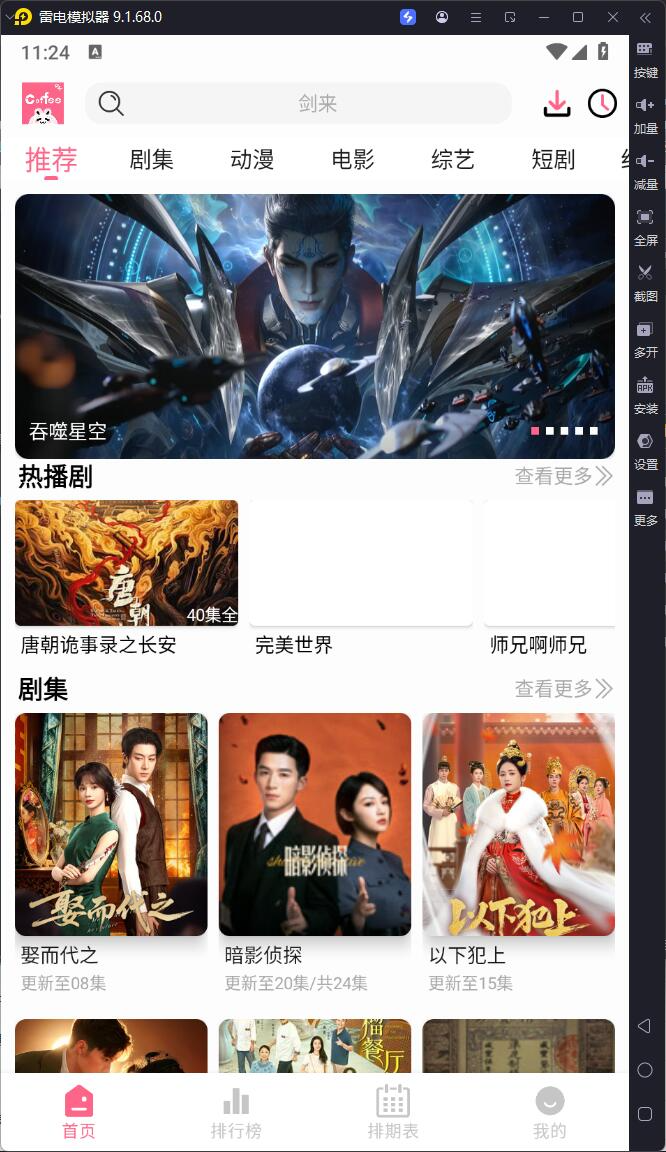Open the search box showing 剑来

pos(300,103)
